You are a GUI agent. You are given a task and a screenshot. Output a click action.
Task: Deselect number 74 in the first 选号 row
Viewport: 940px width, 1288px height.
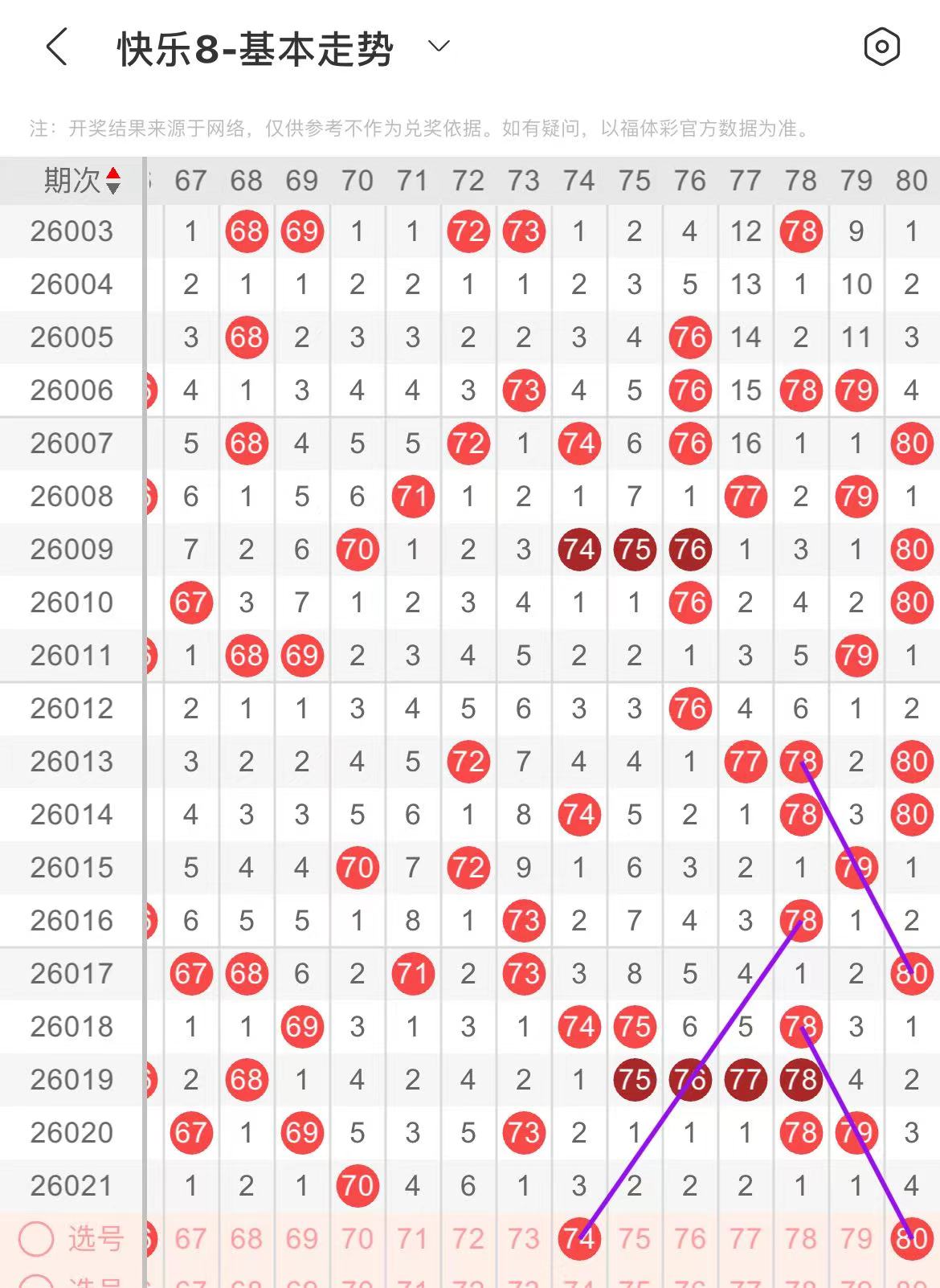[578, 1238]
